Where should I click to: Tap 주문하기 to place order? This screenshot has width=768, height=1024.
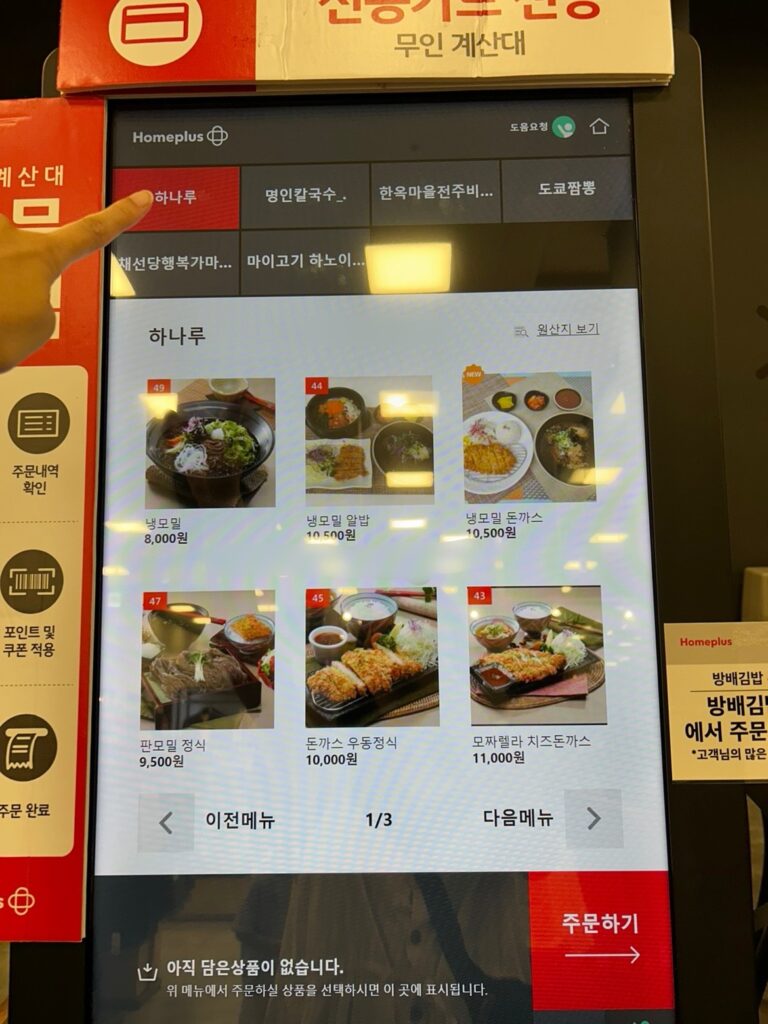click(x=600, y=938)
